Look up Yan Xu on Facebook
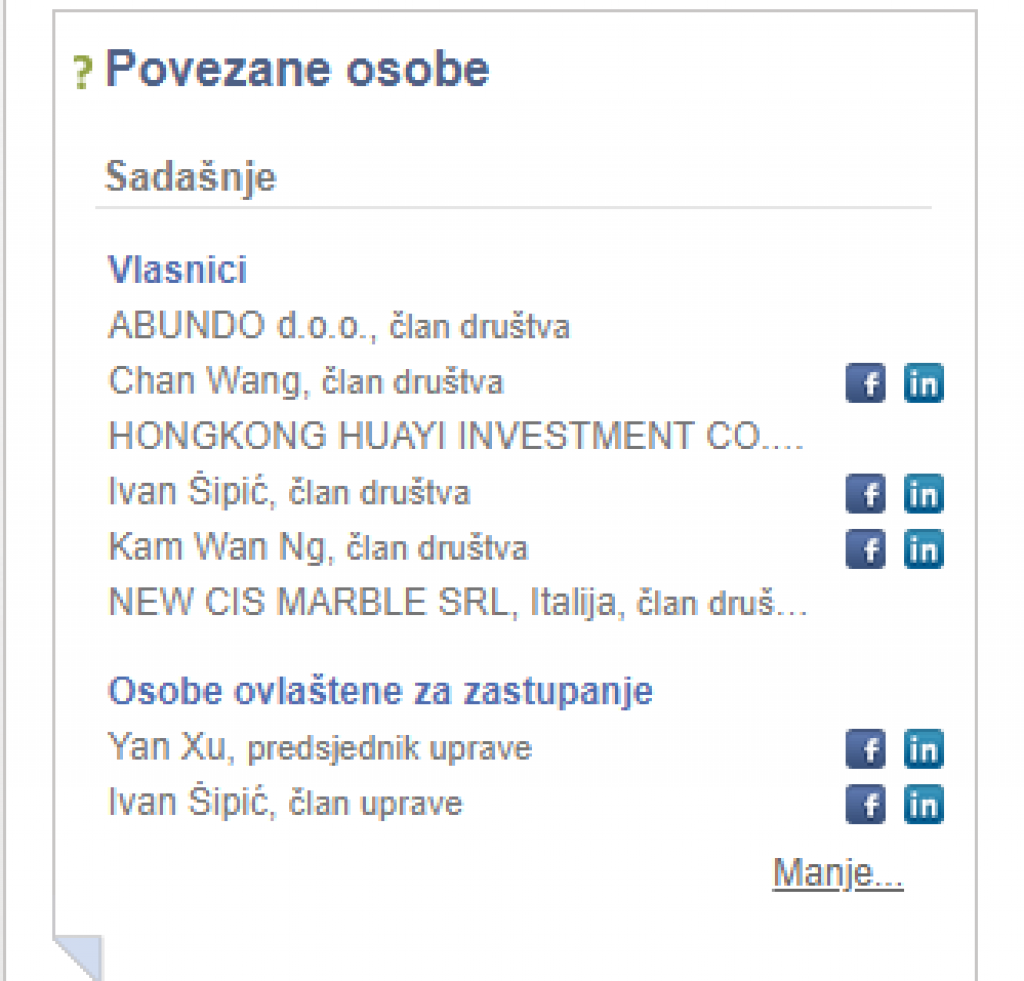 point(865,750)
